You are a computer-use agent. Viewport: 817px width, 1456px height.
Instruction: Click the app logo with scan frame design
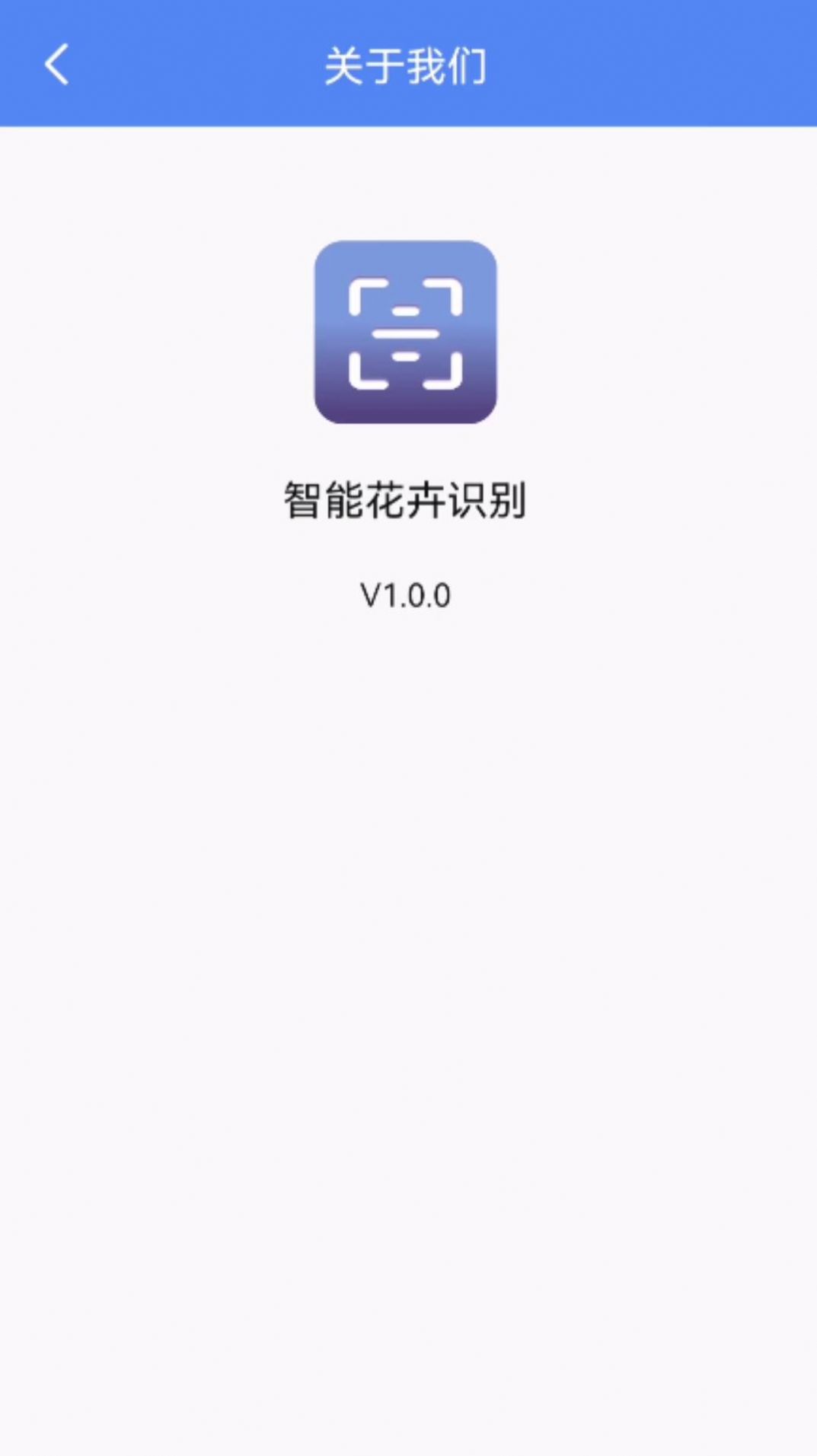pyautogui.click(x=407, y=333)
